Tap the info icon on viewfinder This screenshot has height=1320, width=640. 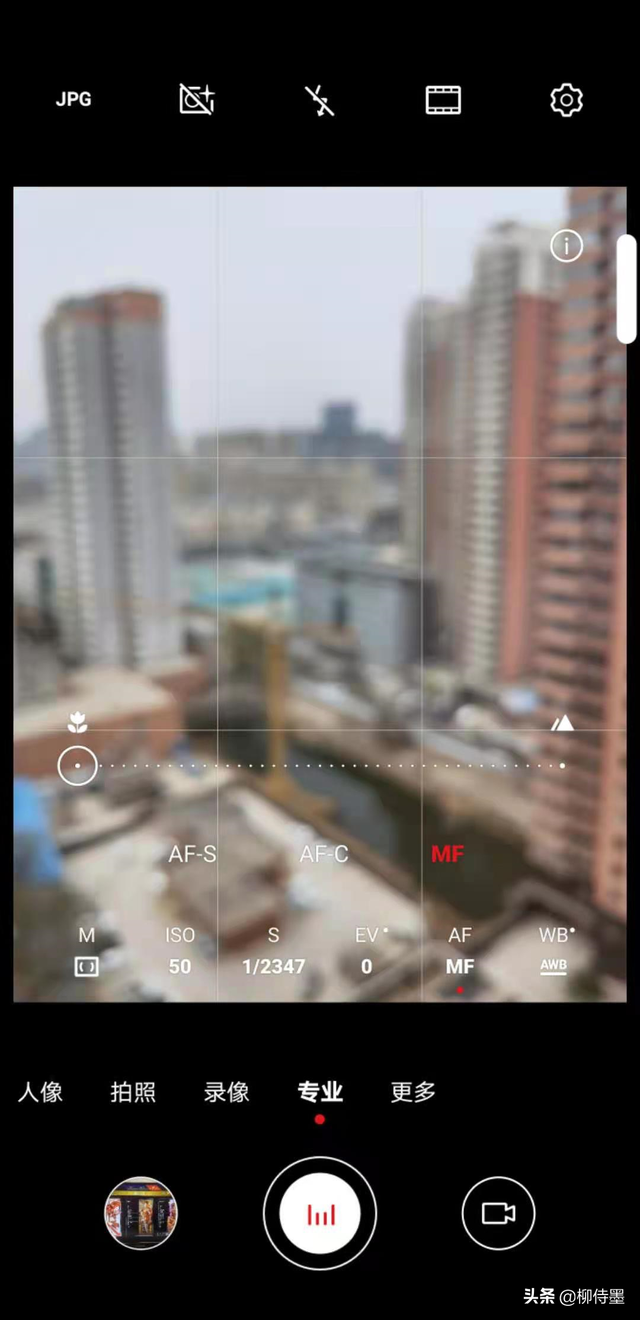[x=566, y=246]
